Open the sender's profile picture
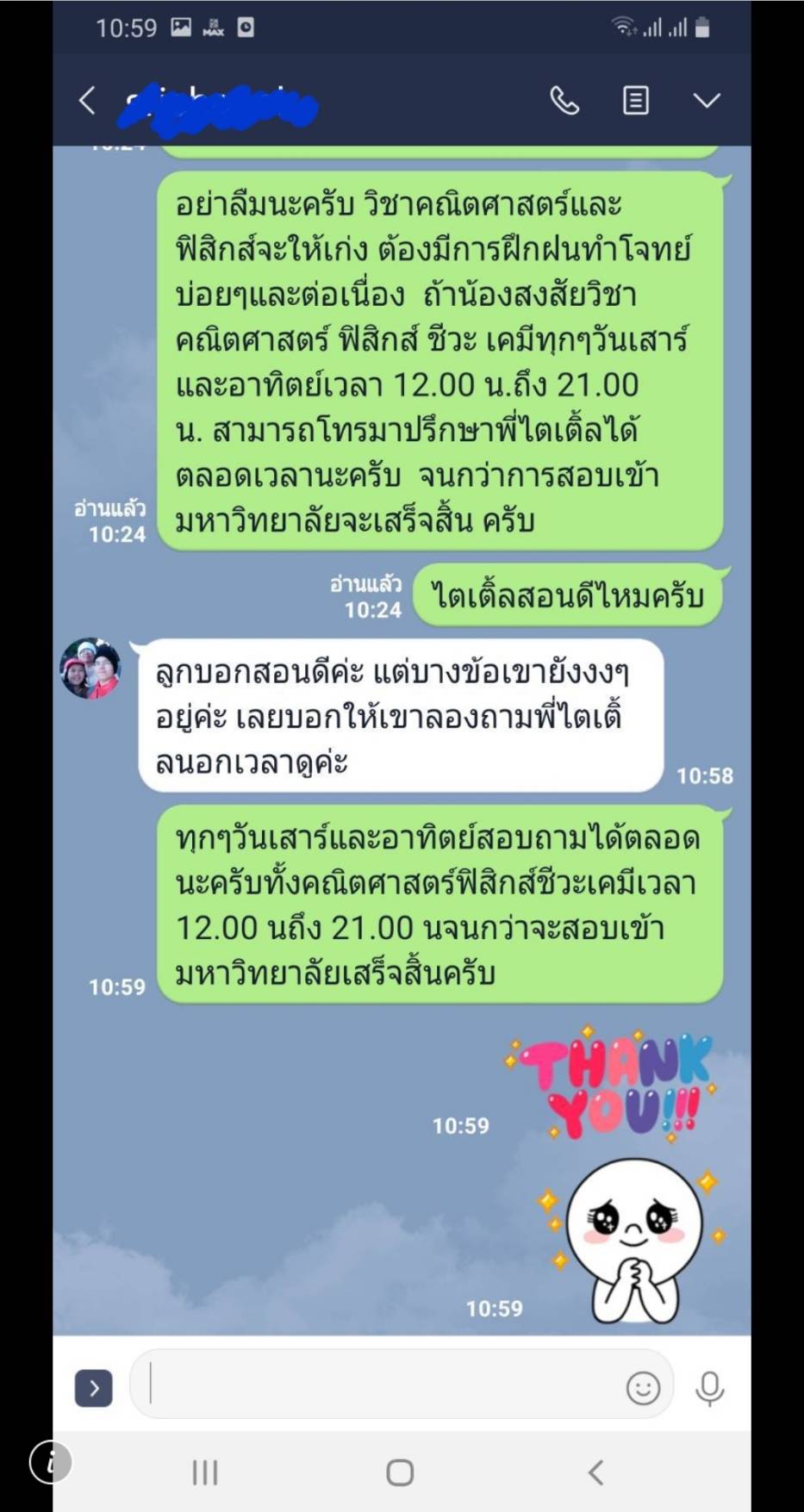 tap(90, 669)
